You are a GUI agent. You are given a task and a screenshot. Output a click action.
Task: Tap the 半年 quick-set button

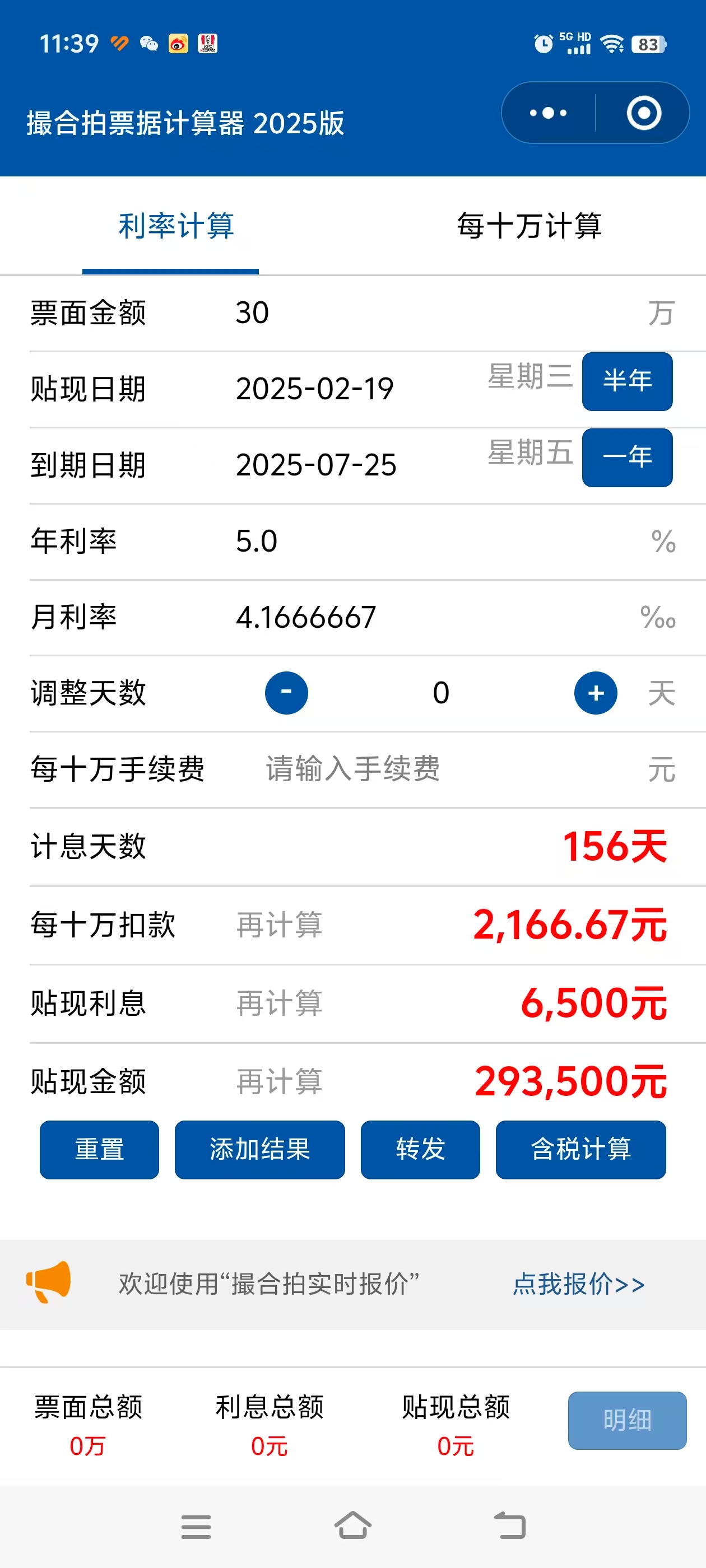[x=627, y=381]
